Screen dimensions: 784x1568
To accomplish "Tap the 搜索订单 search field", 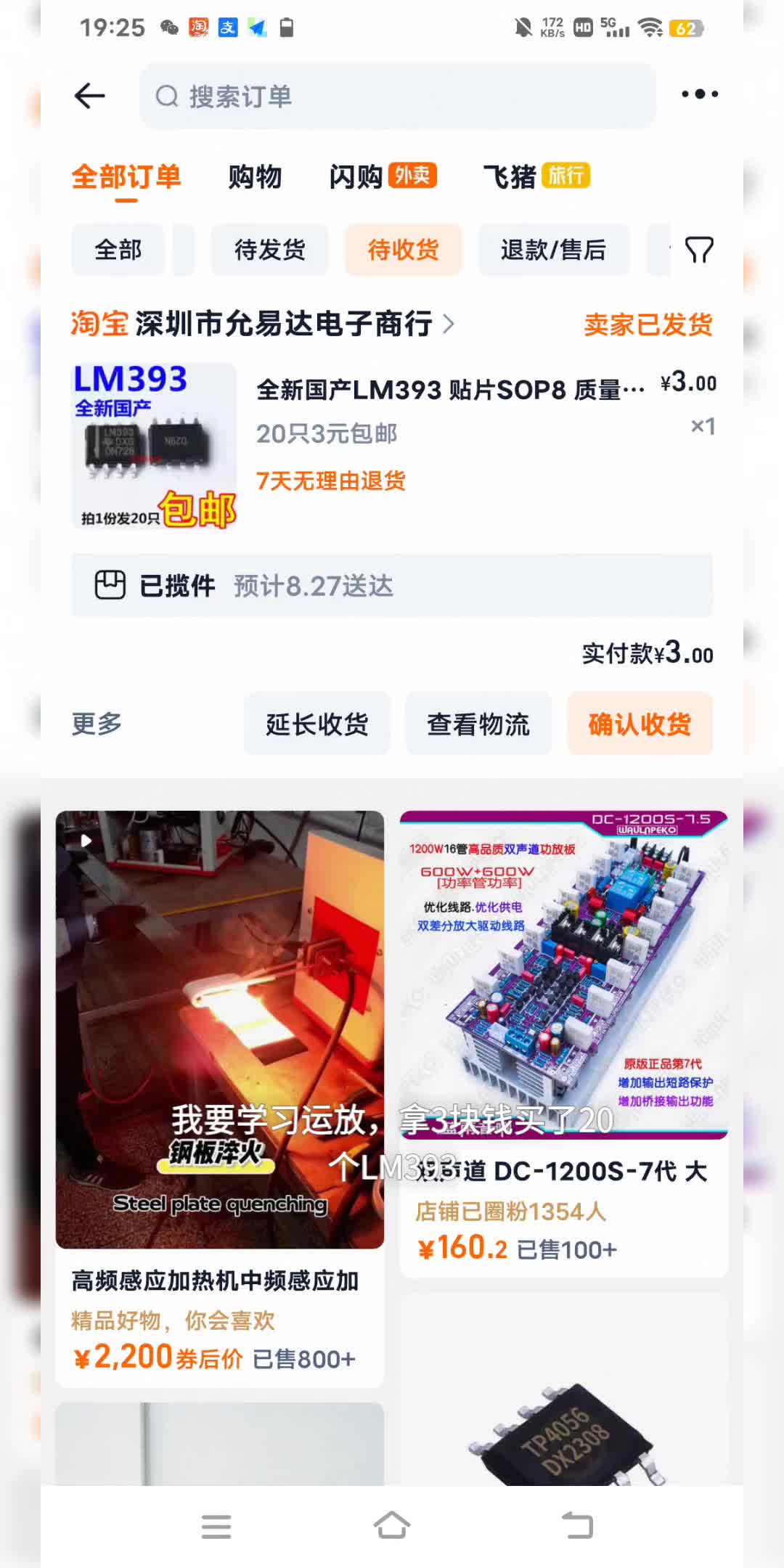I will (398, 96).
